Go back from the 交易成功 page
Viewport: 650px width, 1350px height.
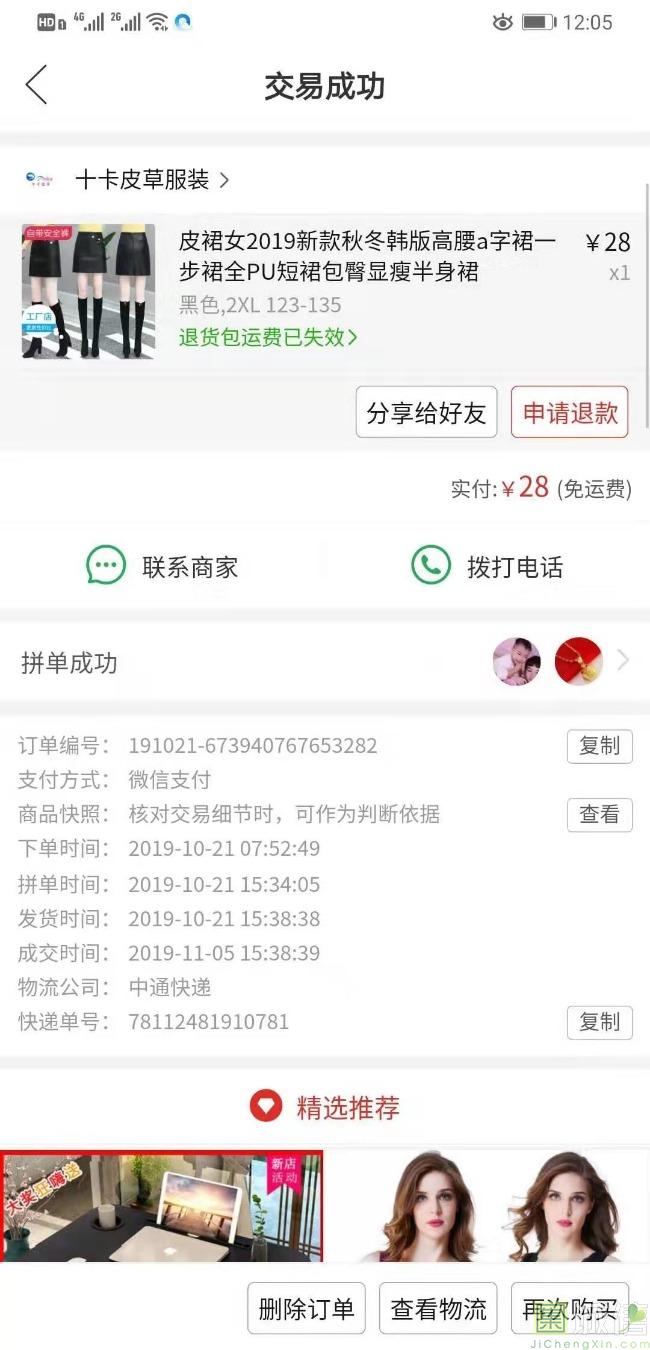click(x=36, y=85)
